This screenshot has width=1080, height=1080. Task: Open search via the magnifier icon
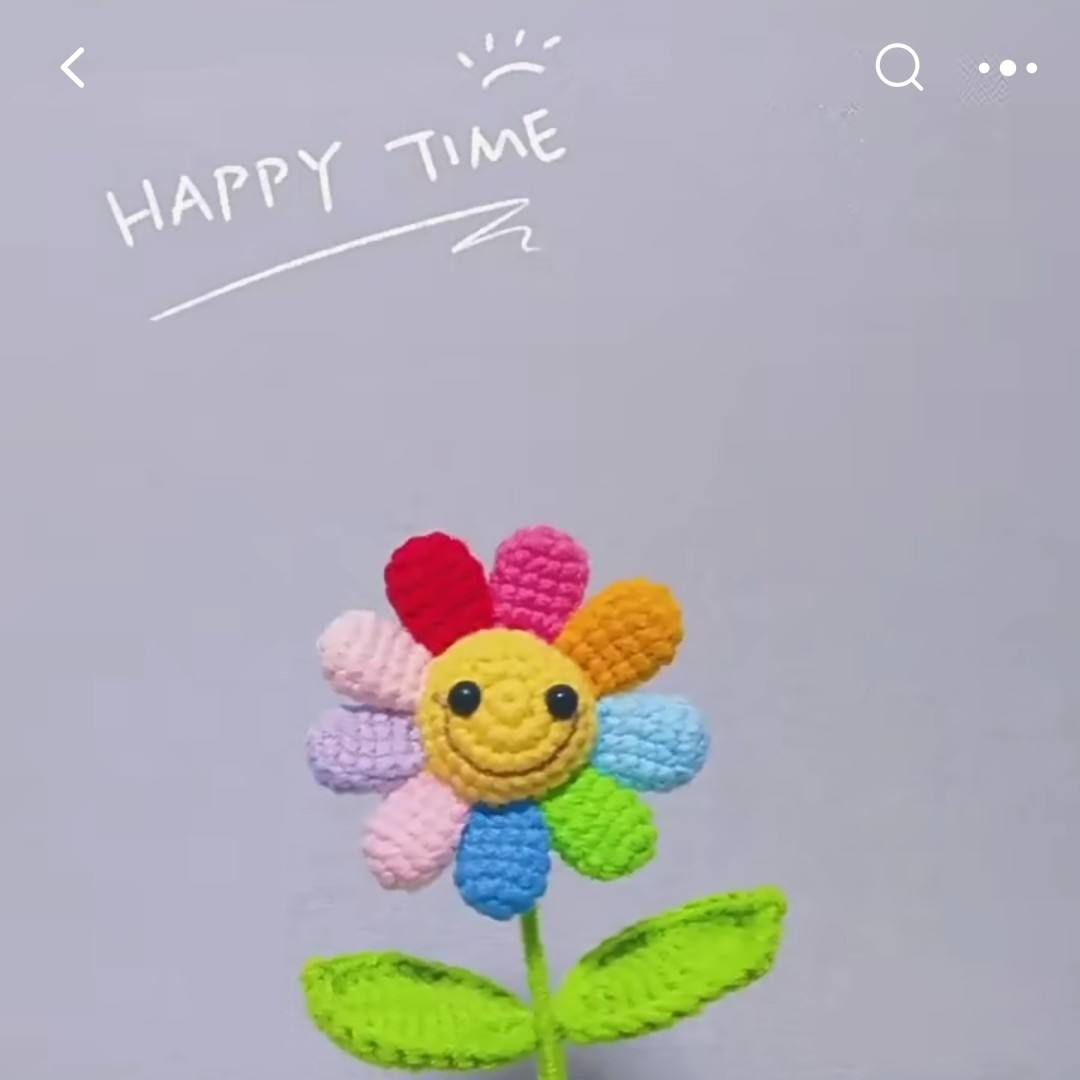tap(898, 67)
